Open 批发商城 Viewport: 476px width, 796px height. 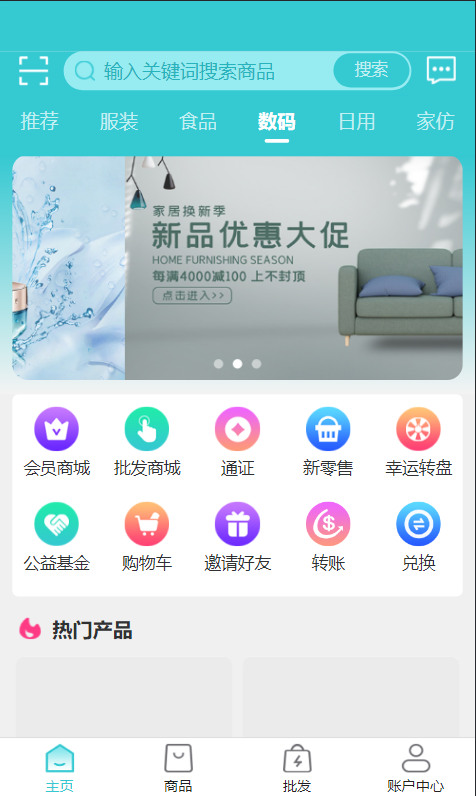pos(147,442)
